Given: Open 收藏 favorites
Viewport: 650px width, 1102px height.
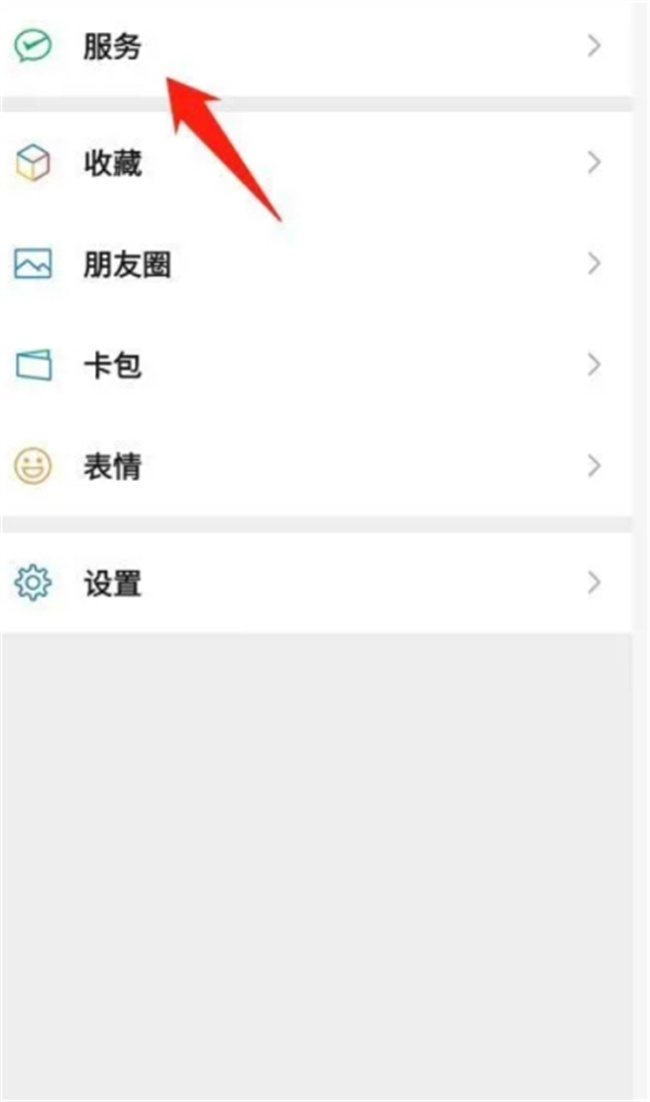Looking at the screenshot, I should (x=316, y=163).
